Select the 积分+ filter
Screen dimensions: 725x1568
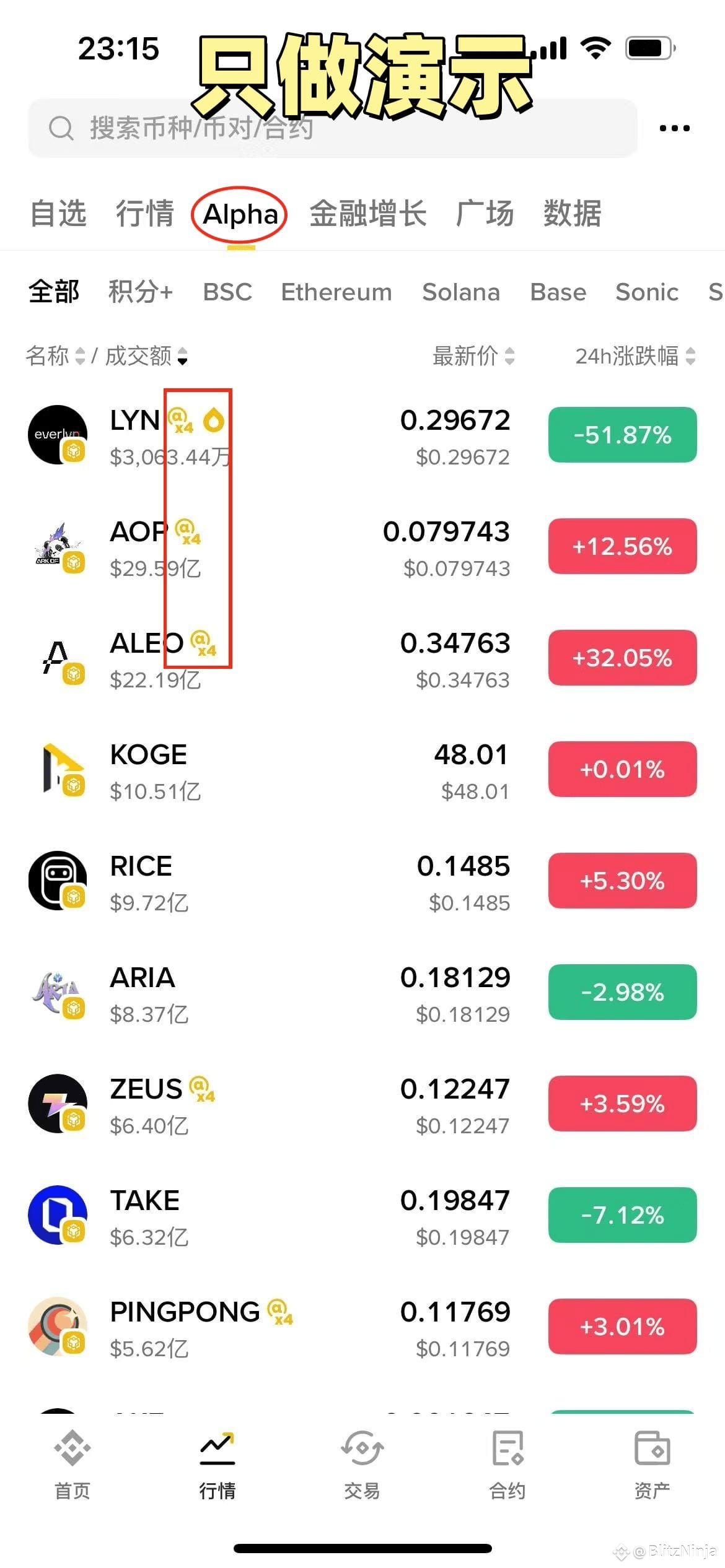click(x=141, y=292)
